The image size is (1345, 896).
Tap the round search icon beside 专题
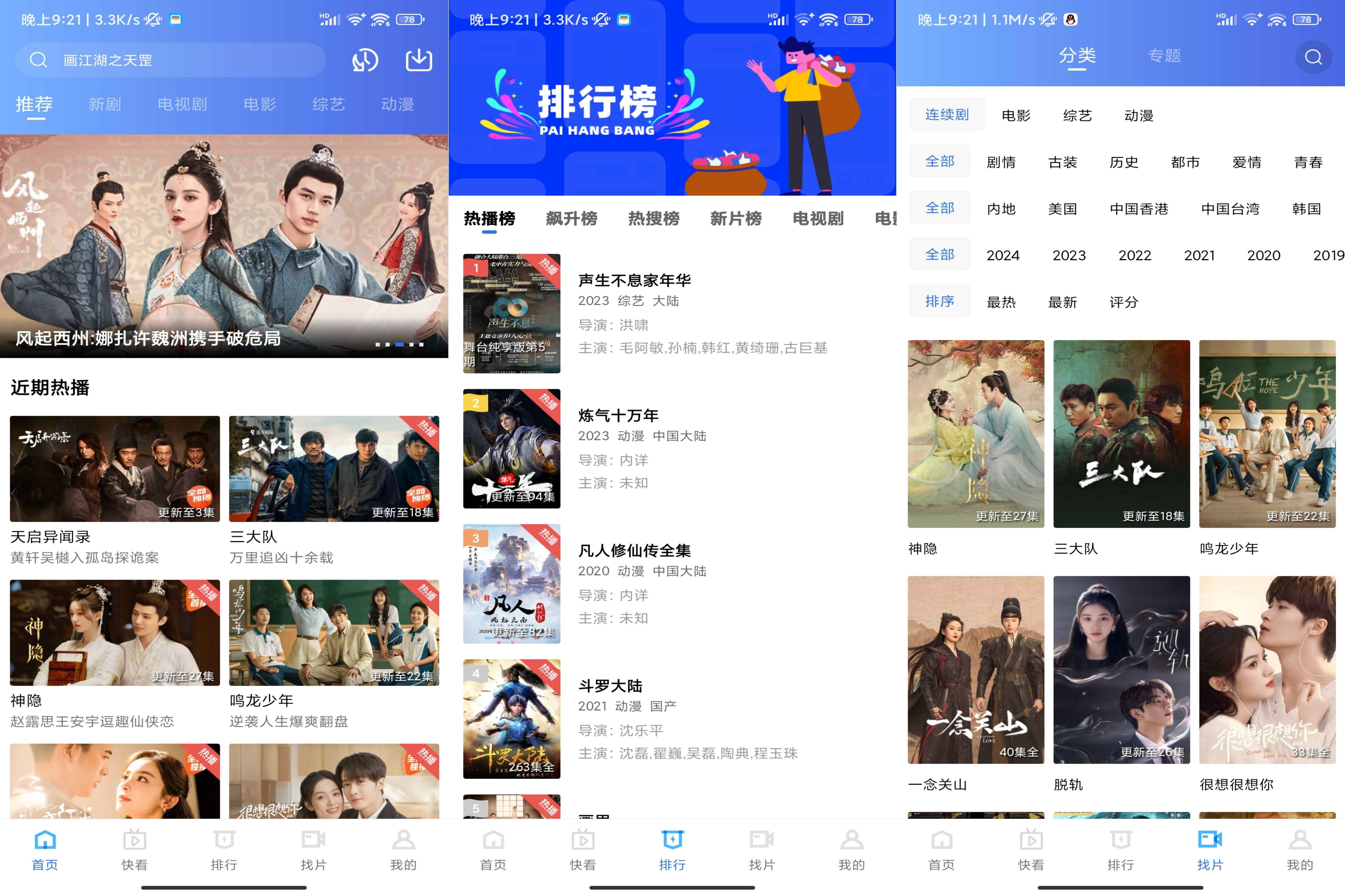1313,57
